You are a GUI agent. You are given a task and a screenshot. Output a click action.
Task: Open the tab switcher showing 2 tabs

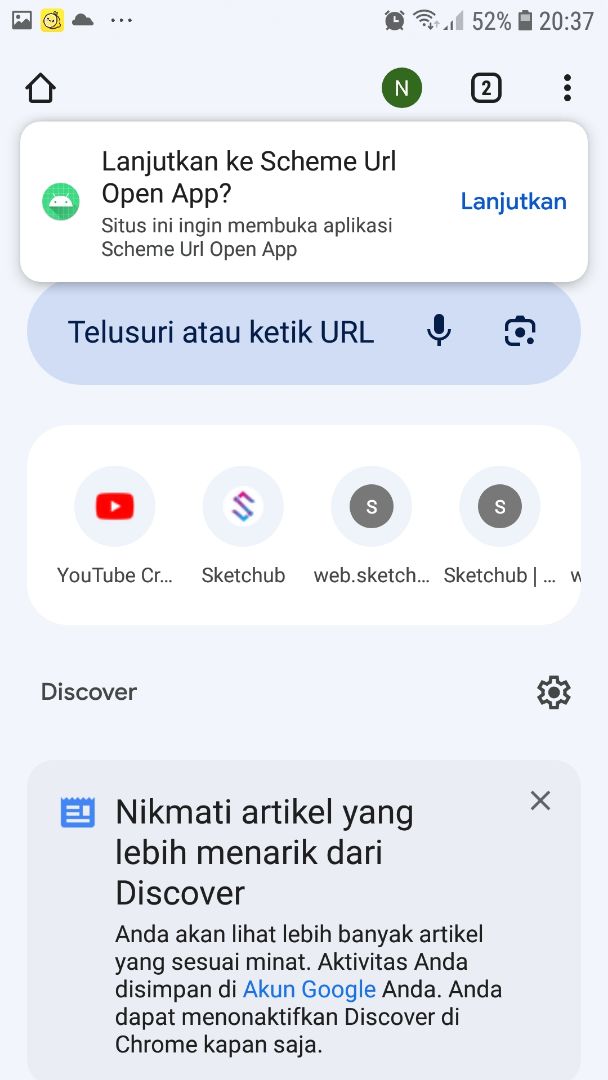[x=486, y=88]
